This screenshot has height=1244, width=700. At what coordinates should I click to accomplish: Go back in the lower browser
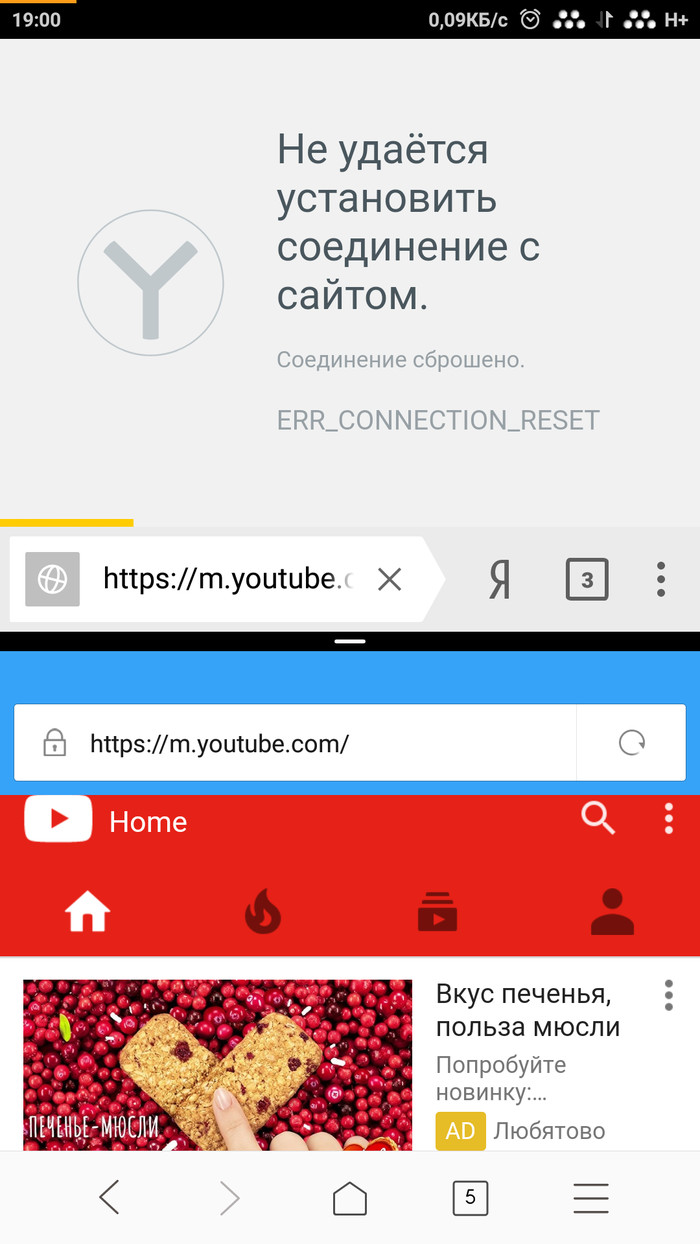click(x=110, y=1198)
